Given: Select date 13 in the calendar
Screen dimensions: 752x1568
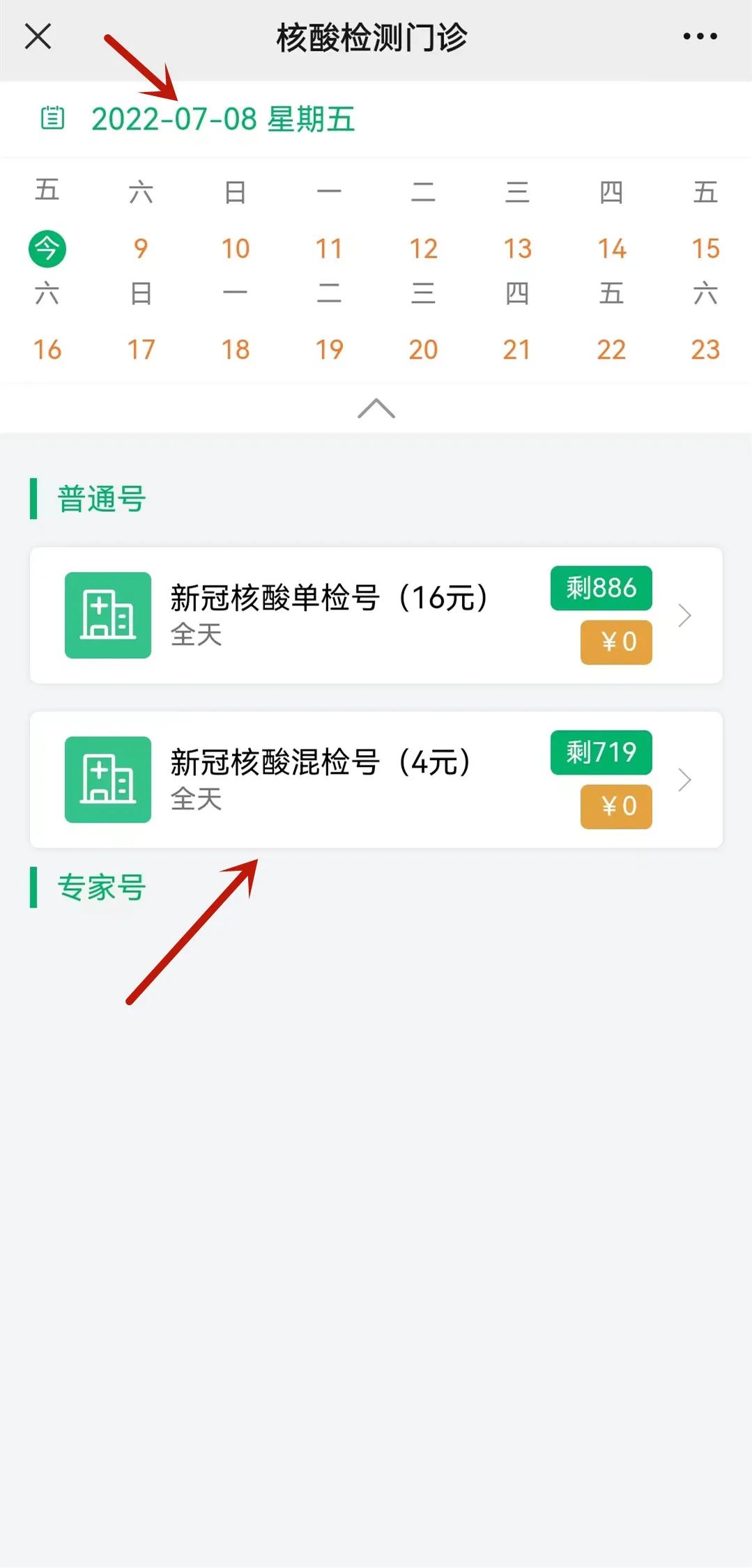Looking at the screenshot, I should pyautogui.click(x=517, y=249).
